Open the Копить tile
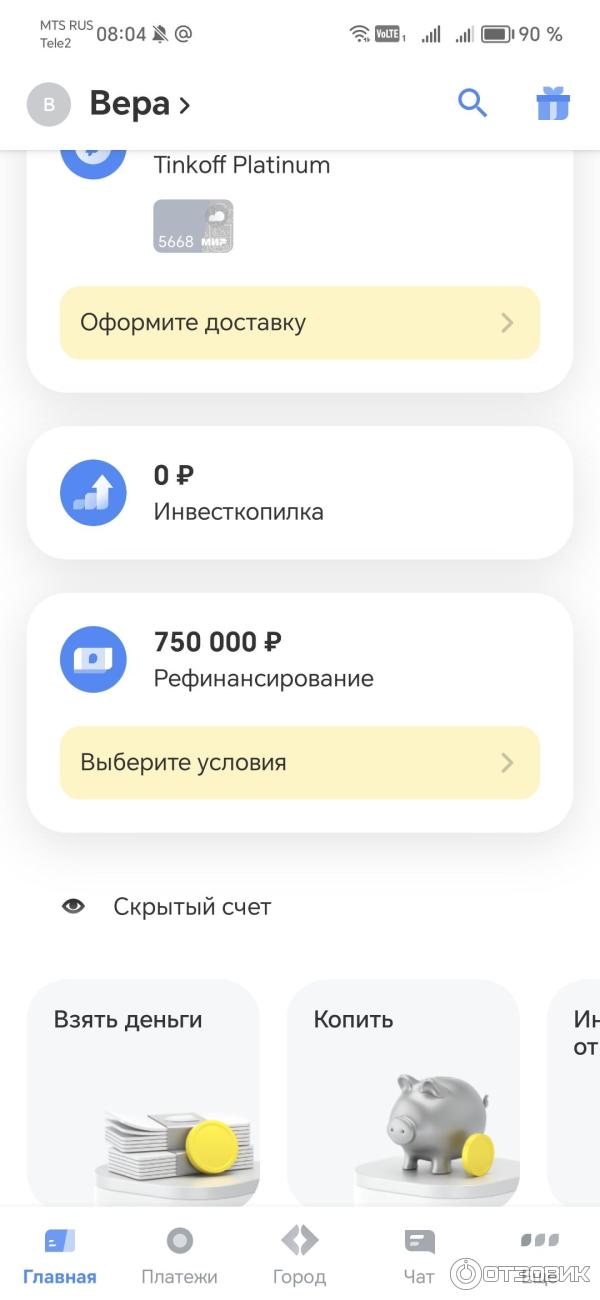This screenshot has width=600, height=1300. [403, 1090]
